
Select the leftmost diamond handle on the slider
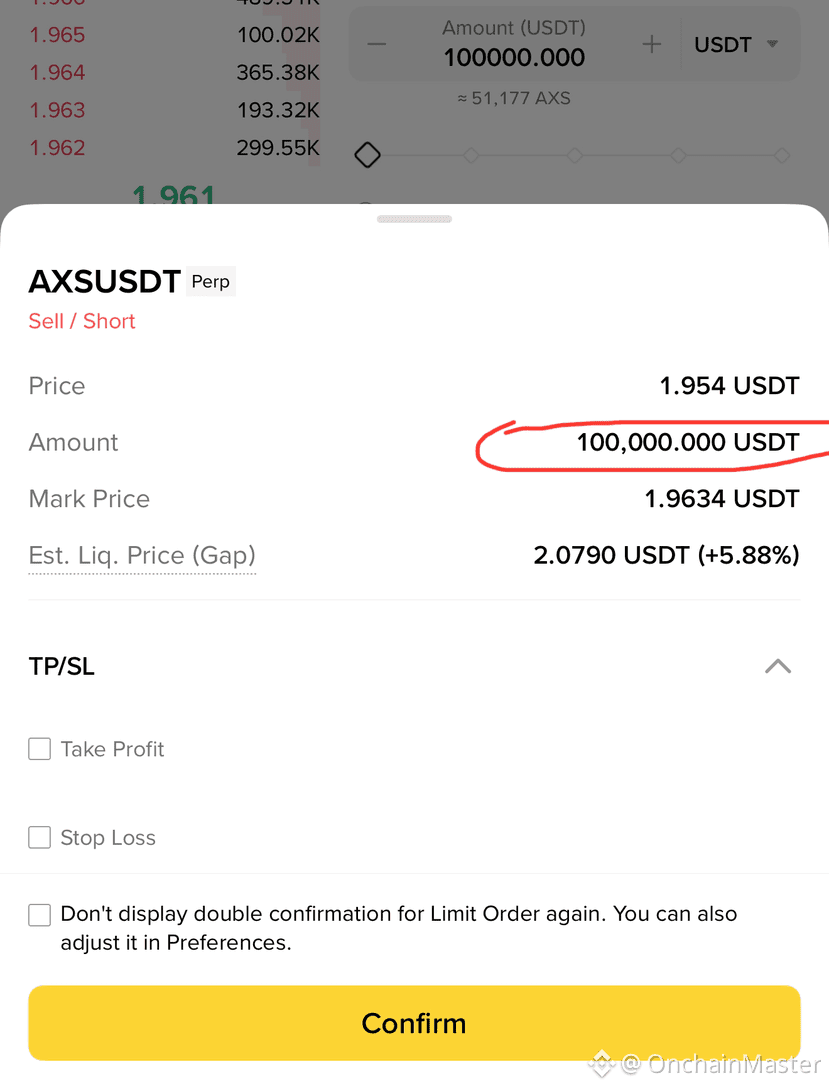click(x=366, y=155)
